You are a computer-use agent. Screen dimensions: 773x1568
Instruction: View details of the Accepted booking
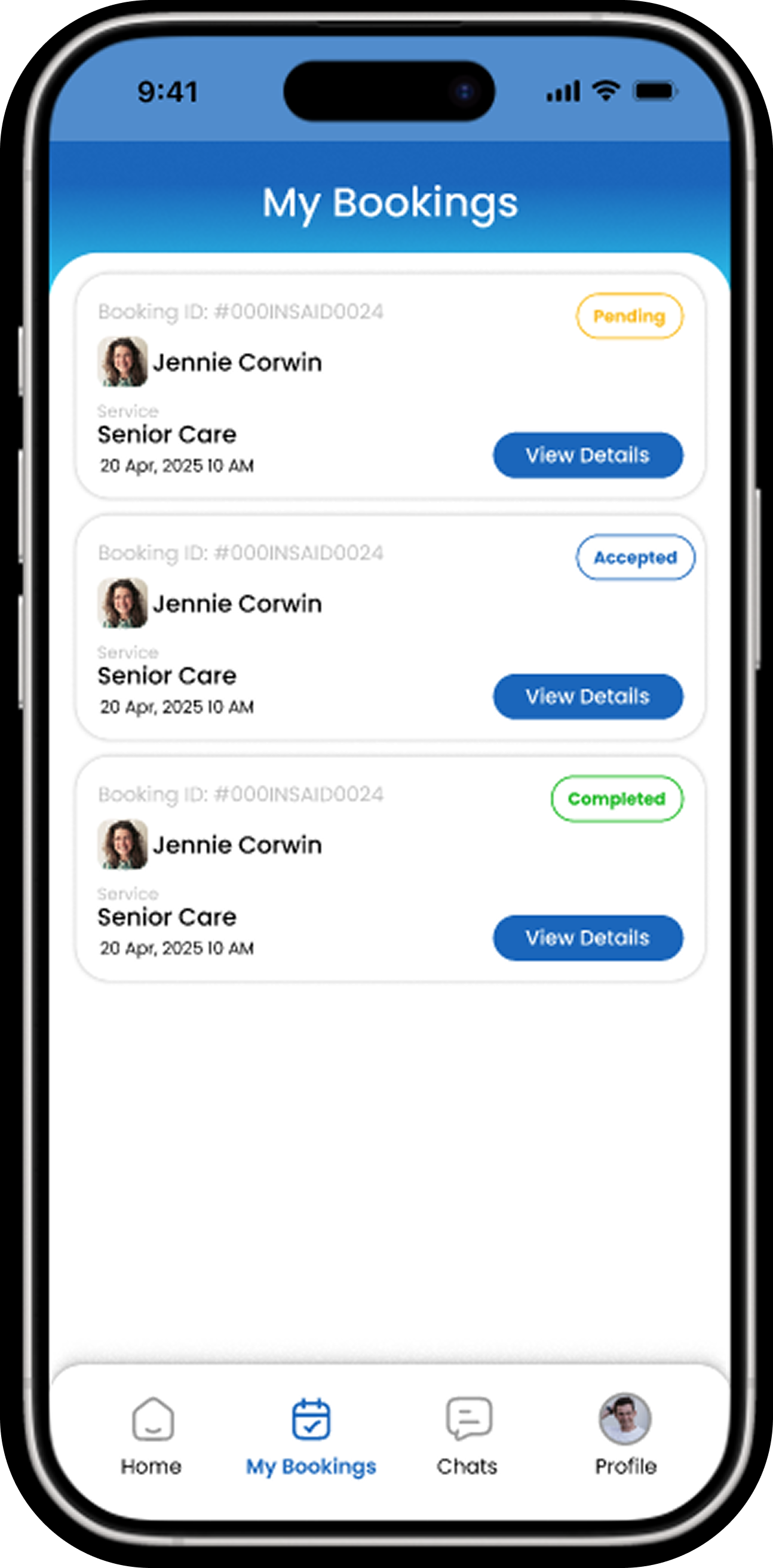587,696
